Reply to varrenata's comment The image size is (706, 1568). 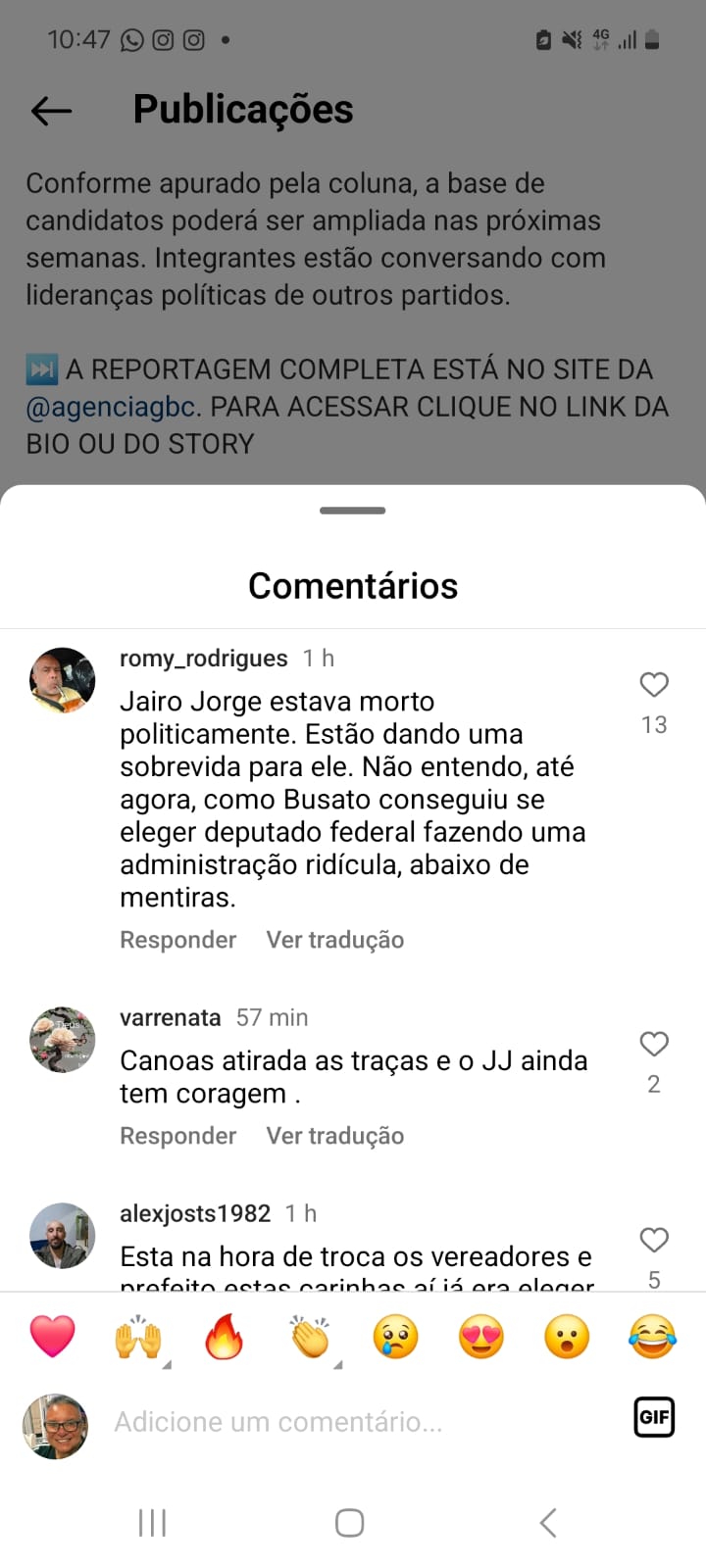[x=177, y=1136]
